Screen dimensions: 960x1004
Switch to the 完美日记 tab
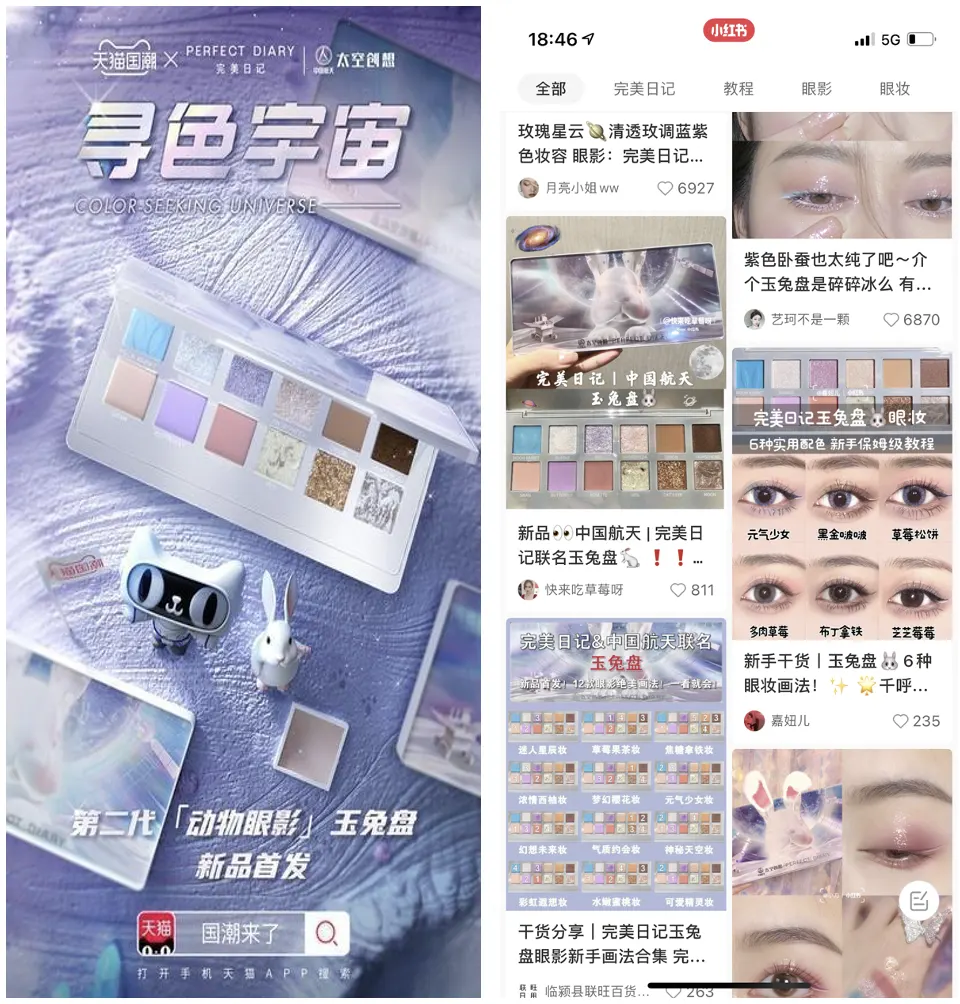point(644,89)
